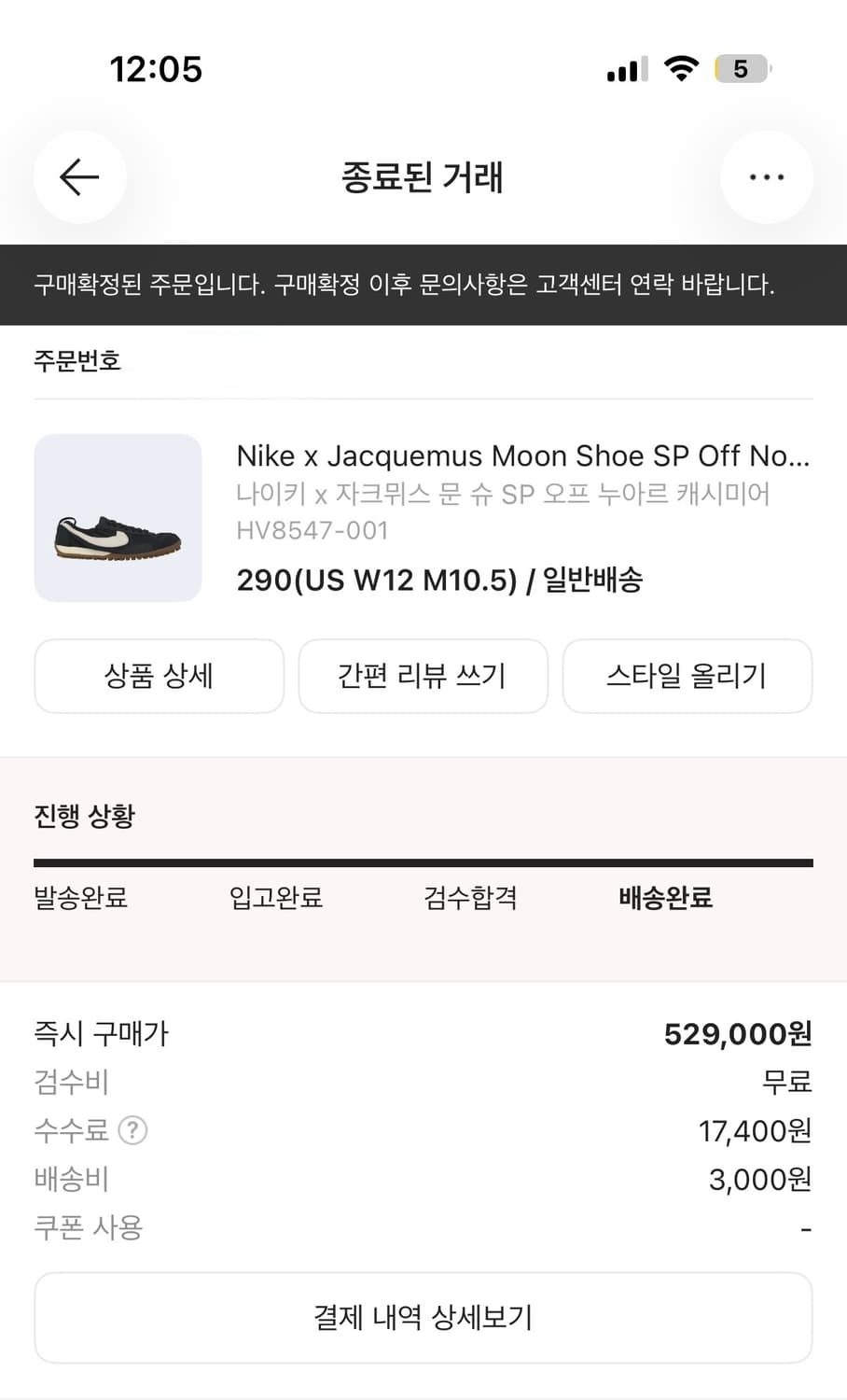The height and width of the screenshot is (1400, 847).
Task: Tap the purchase confirmation notice banner
Action: pos(423,283)
